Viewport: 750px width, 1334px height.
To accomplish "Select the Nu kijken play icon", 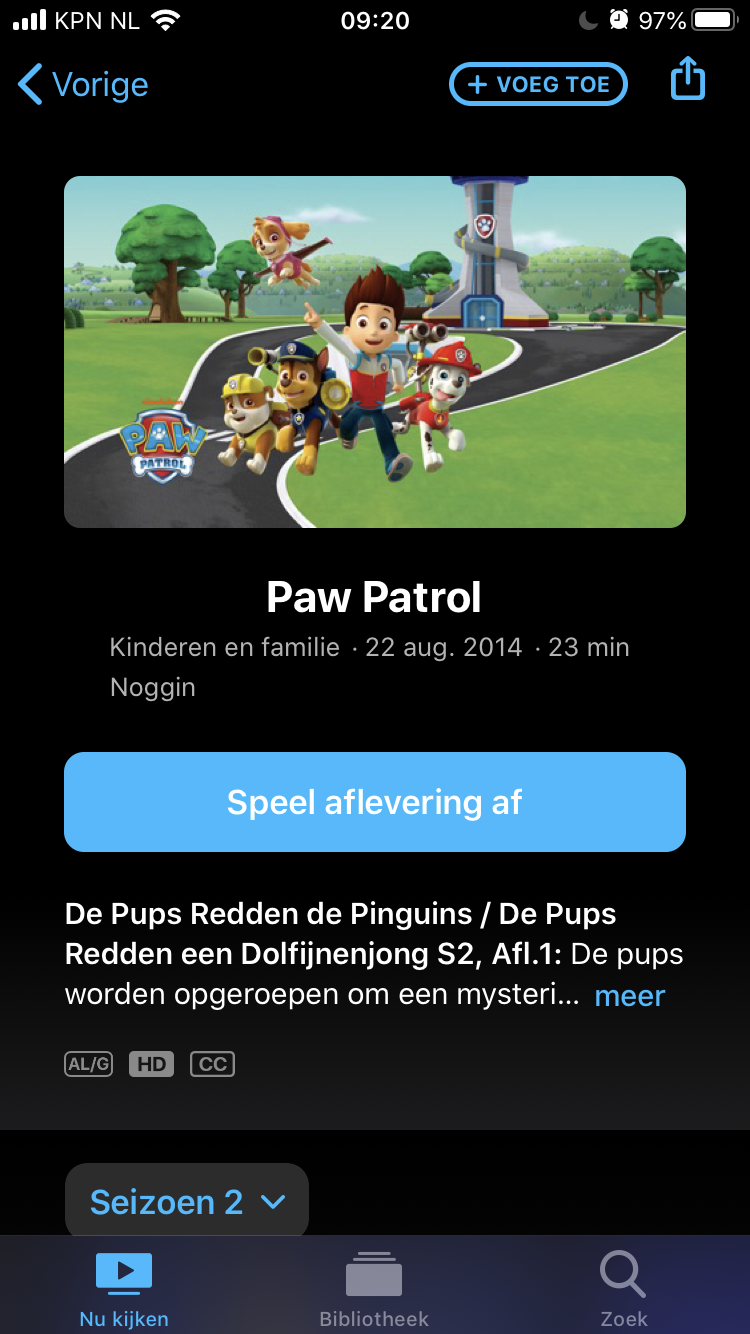I will (x=124, y=1272).
